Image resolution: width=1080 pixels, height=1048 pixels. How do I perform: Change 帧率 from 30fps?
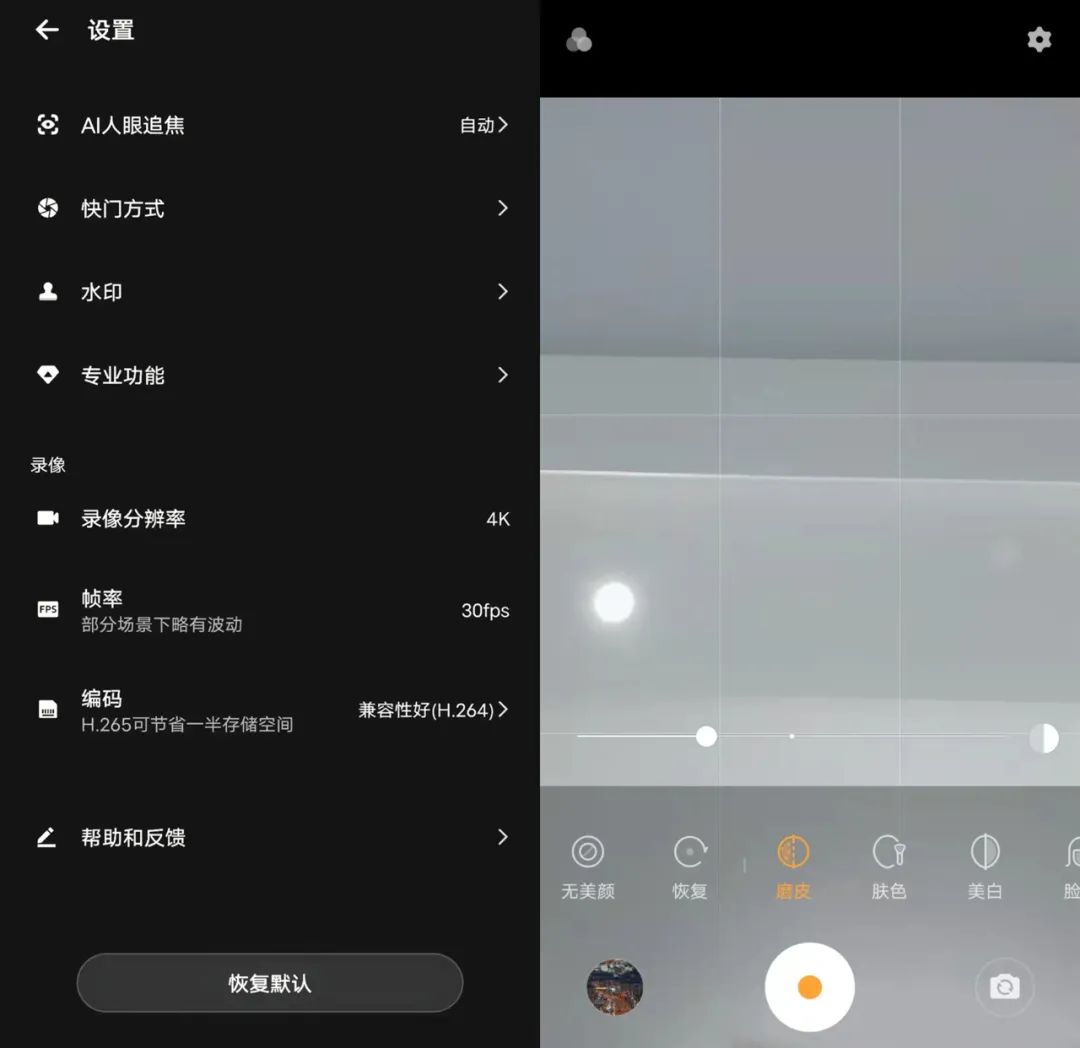(x=270, y=610)
